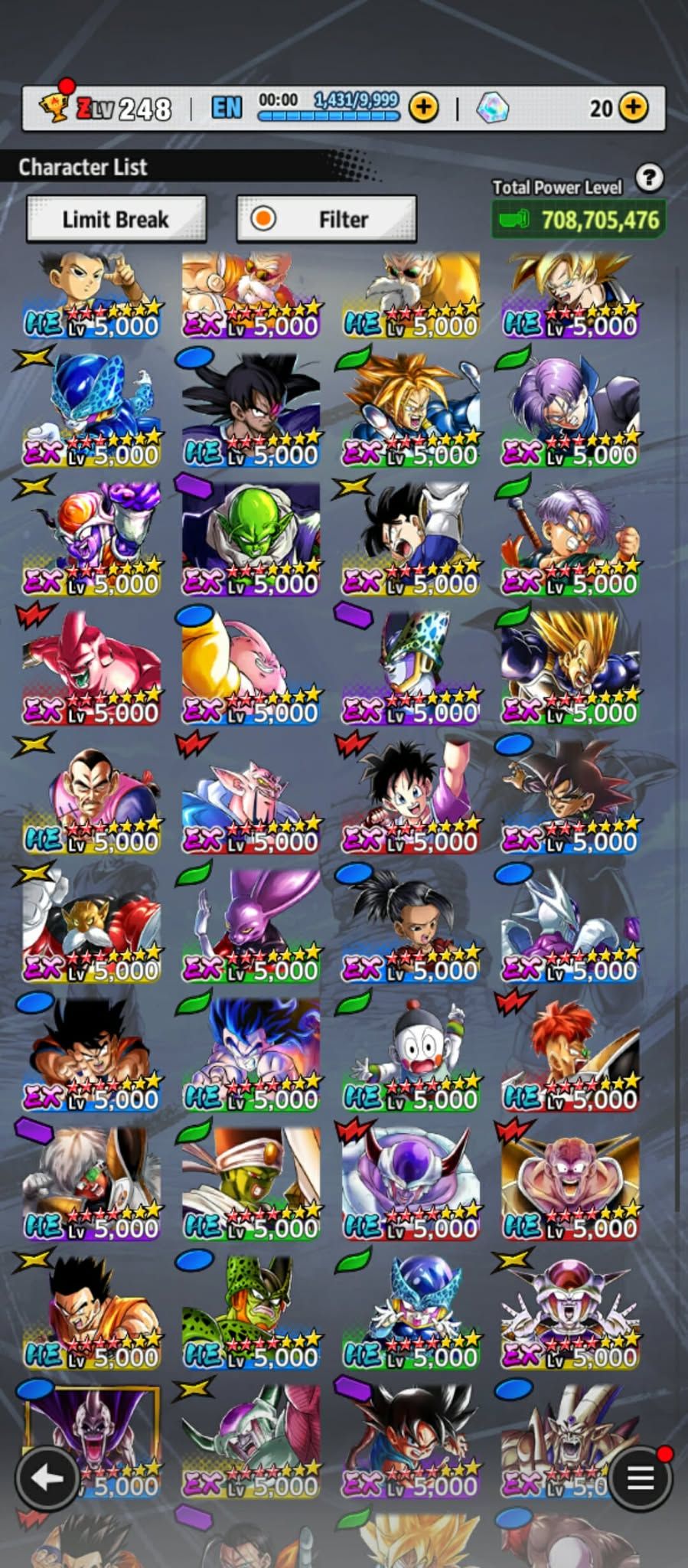Select the Master Roshi EX character card
The width and height of the screenshot is (688, 1568).
tap(251, 295)
